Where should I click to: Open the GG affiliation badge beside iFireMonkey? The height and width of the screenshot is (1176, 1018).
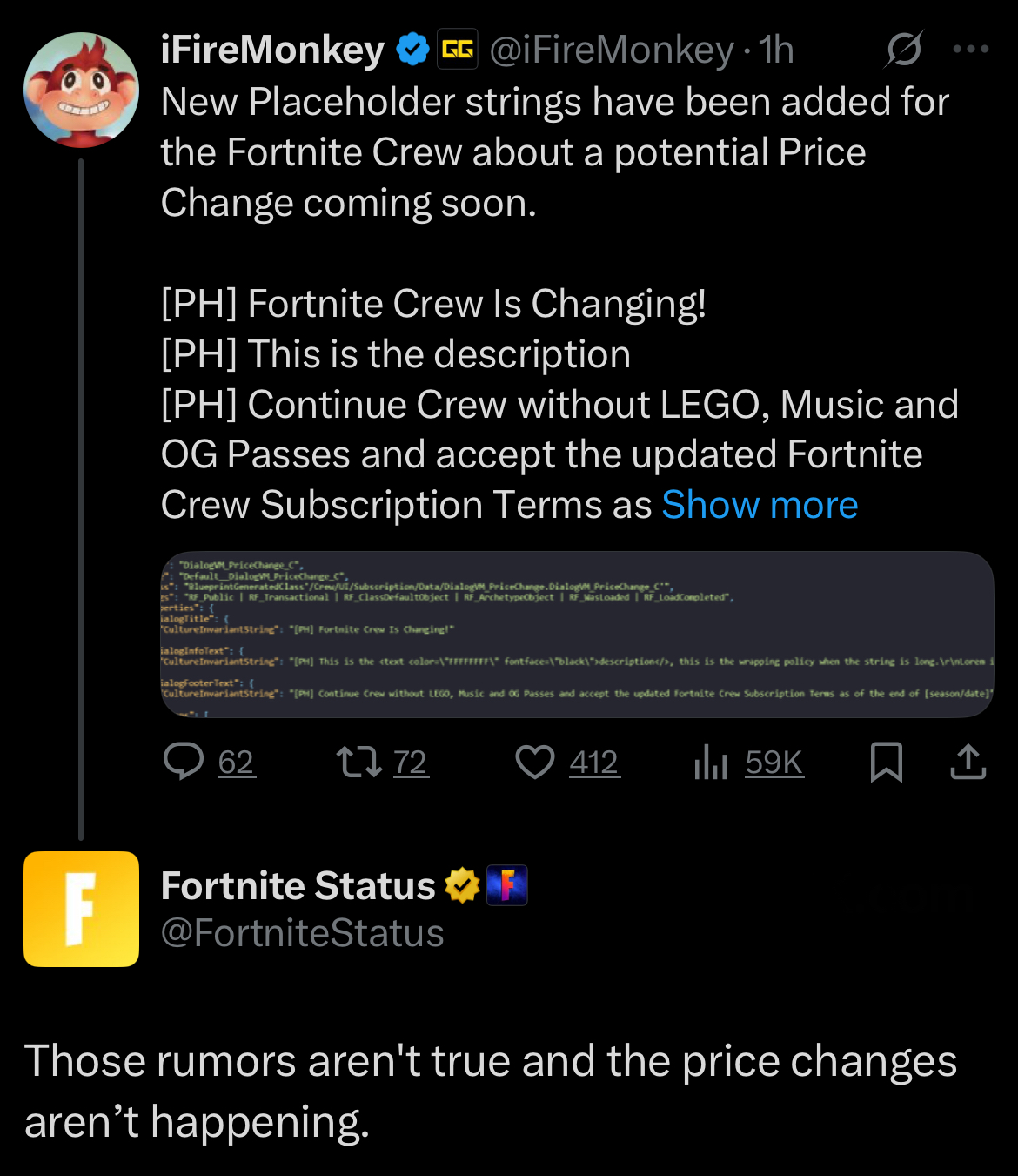458,50
